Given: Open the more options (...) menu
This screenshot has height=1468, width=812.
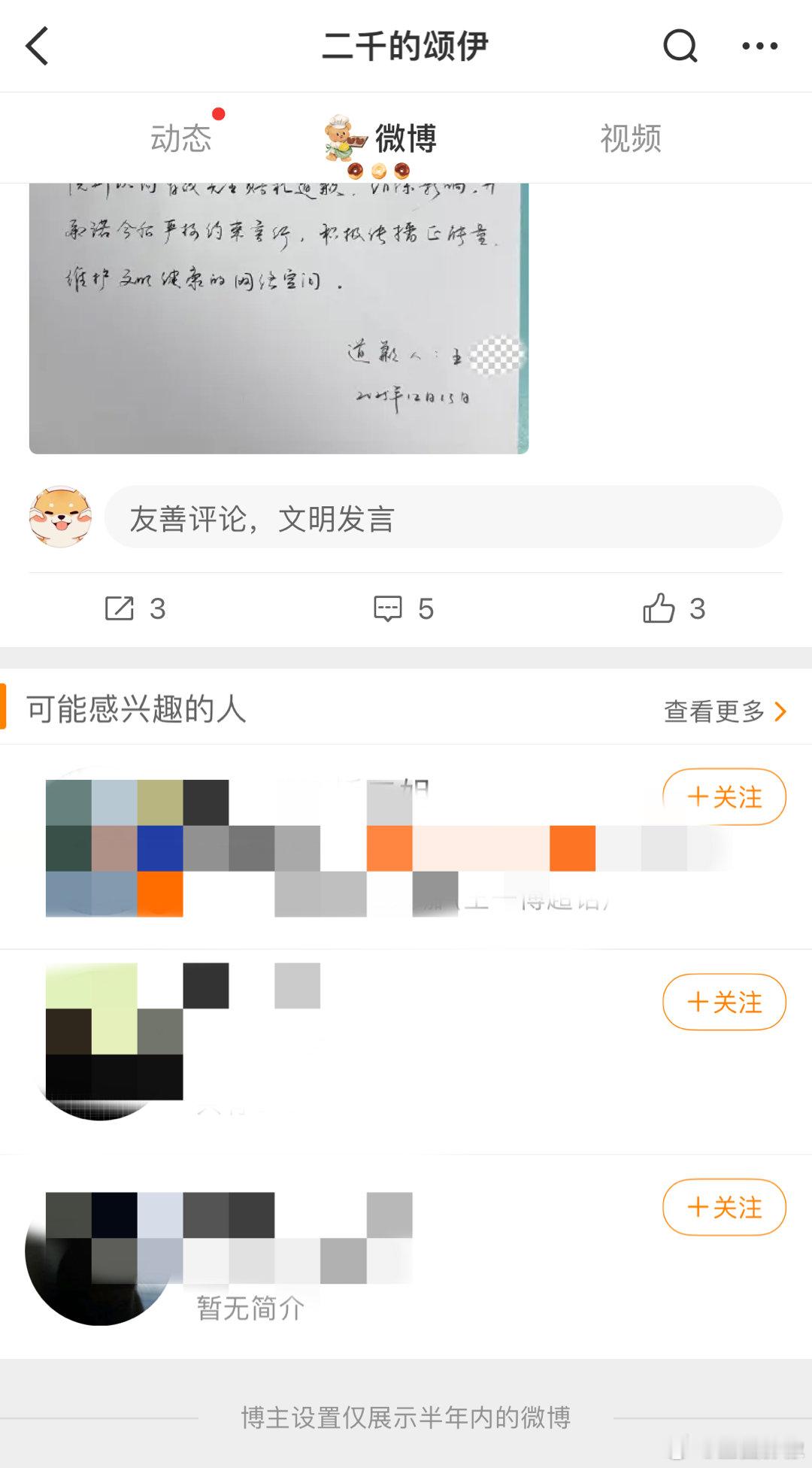Looking at the screenshot, I should 759,46.
